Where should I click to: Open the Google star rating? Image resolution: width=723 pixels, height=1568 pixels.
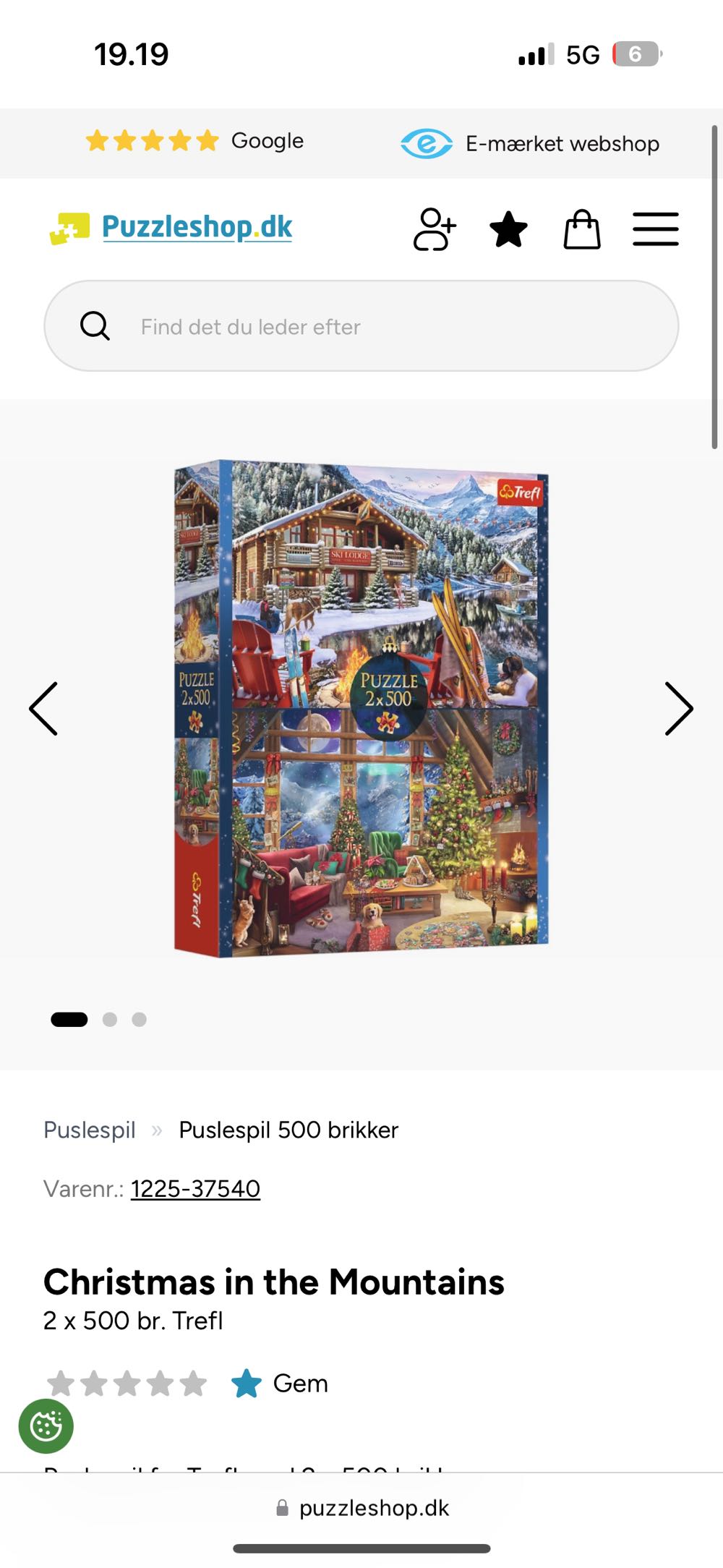(x=194, y=141)
